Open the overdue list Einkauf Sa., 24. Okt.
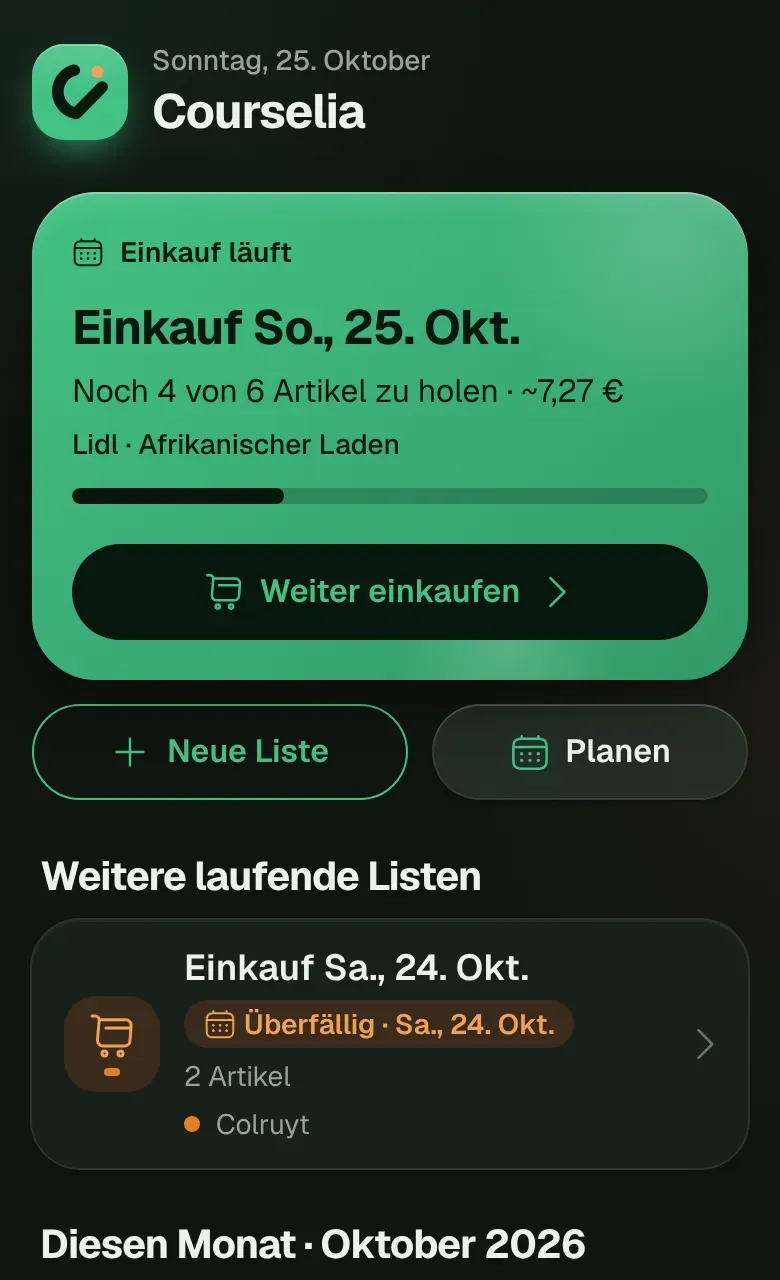The width and height of the screenshot is (780, 1280). tap(390, 1044)
